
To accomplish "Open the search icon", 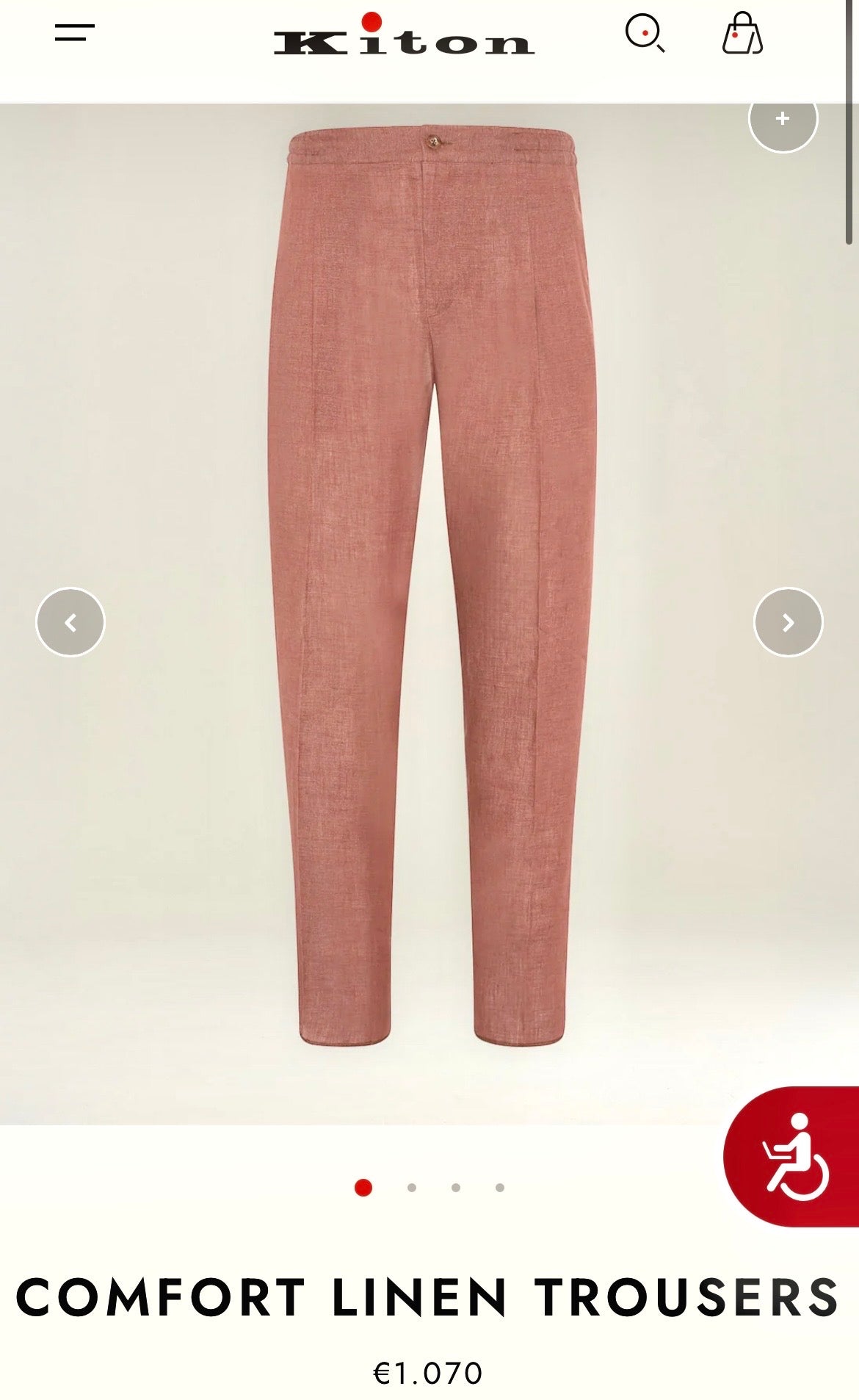I will pyautogui.click(x=645, y=34).
